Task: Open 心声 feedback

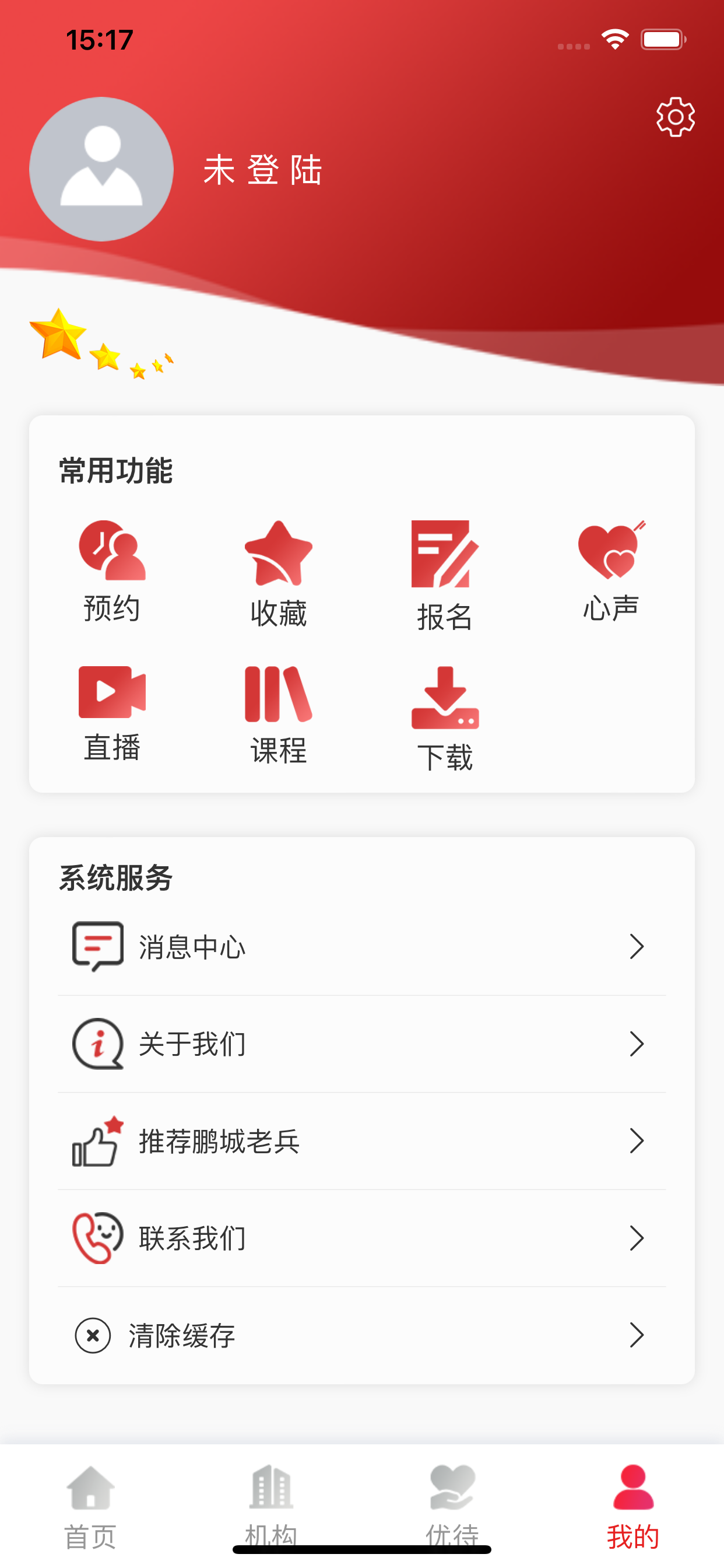Action: pos(611,572)
